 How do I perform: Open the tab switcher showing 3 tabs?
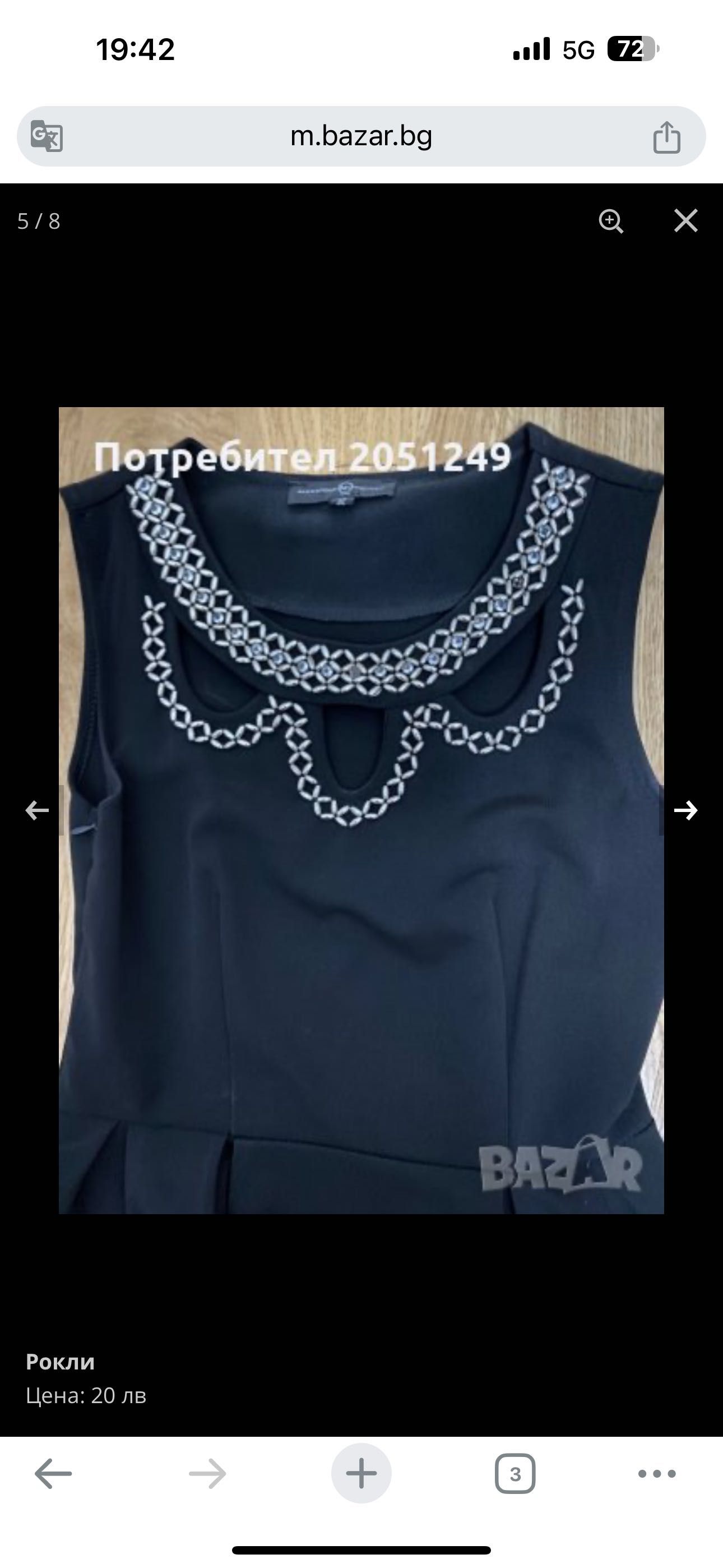coord(515,1474)
